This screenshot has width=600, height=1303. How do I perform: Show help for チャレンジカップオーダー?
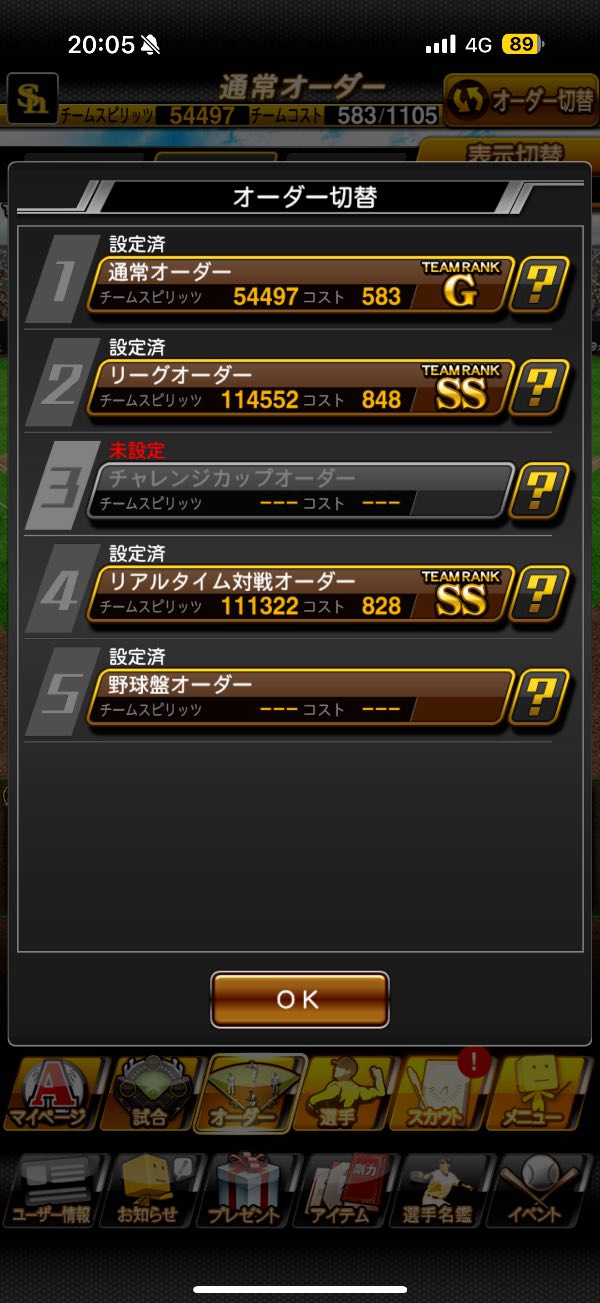[x=539, y=491]
